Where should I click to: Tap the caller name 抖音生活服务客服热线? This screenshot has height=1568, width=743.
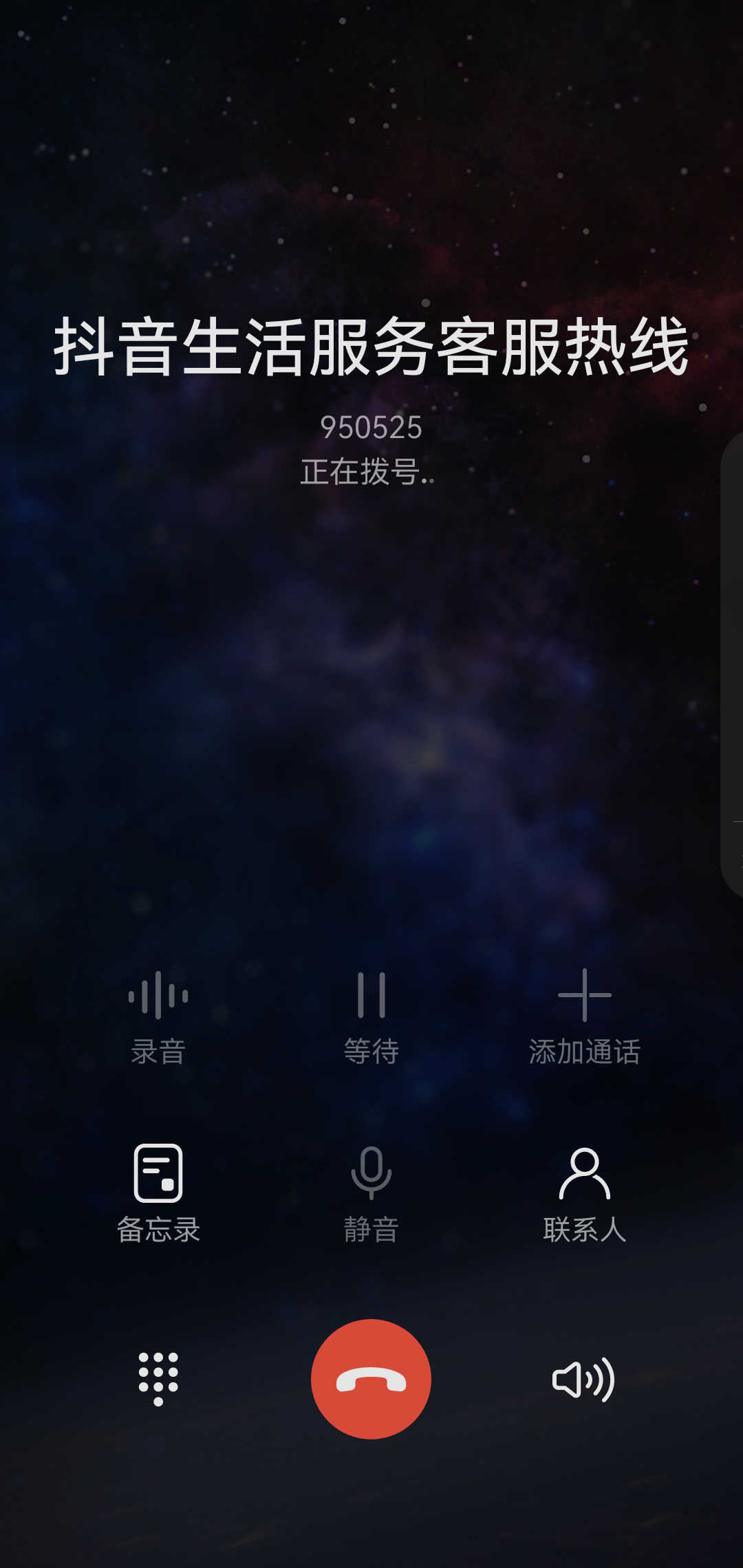371,347
